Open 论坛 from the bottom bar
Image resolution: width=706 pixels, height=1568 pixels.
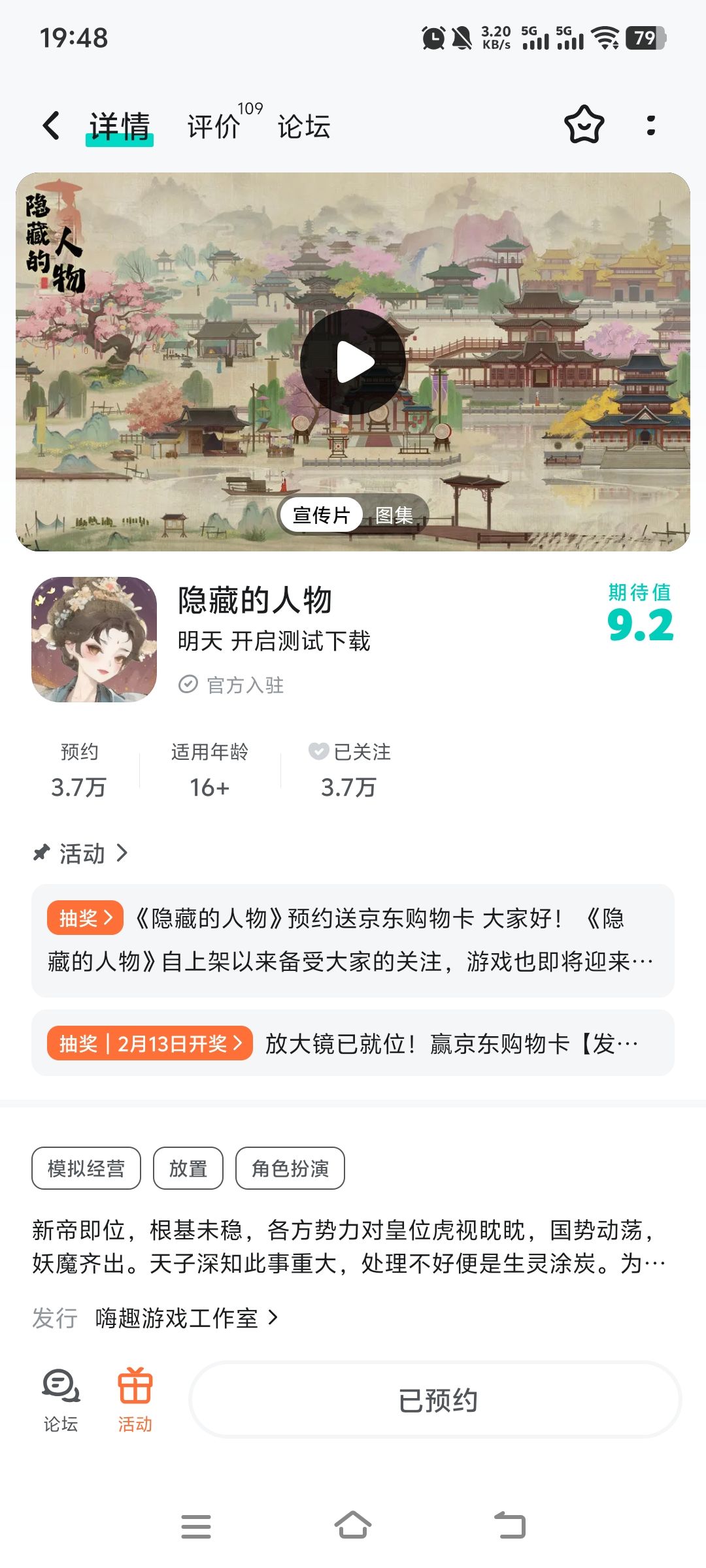click(x=61, y=1399)
